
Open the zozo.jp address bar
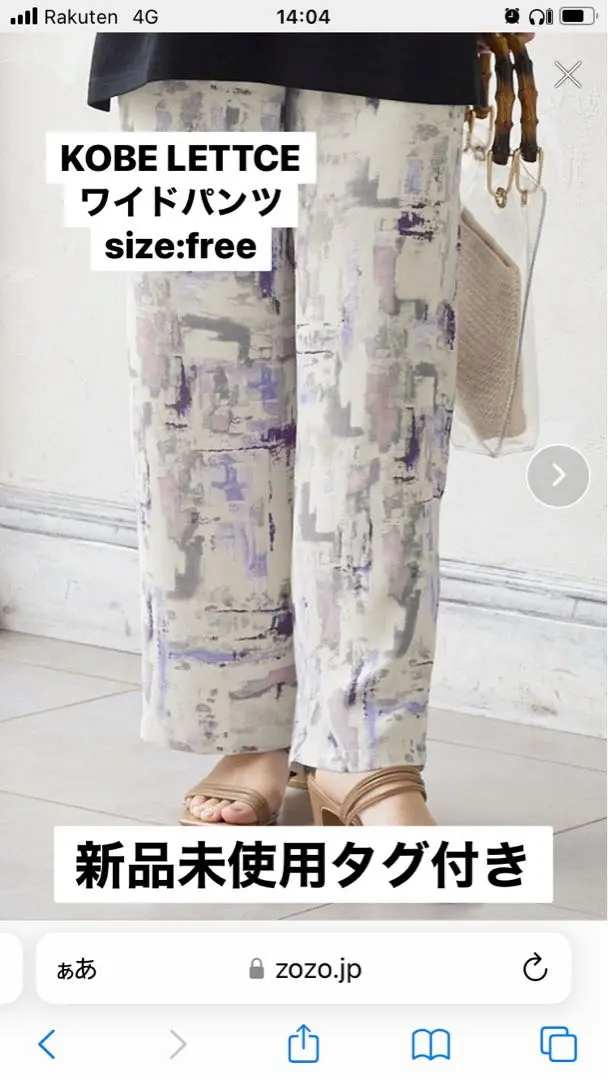(305, 968)
